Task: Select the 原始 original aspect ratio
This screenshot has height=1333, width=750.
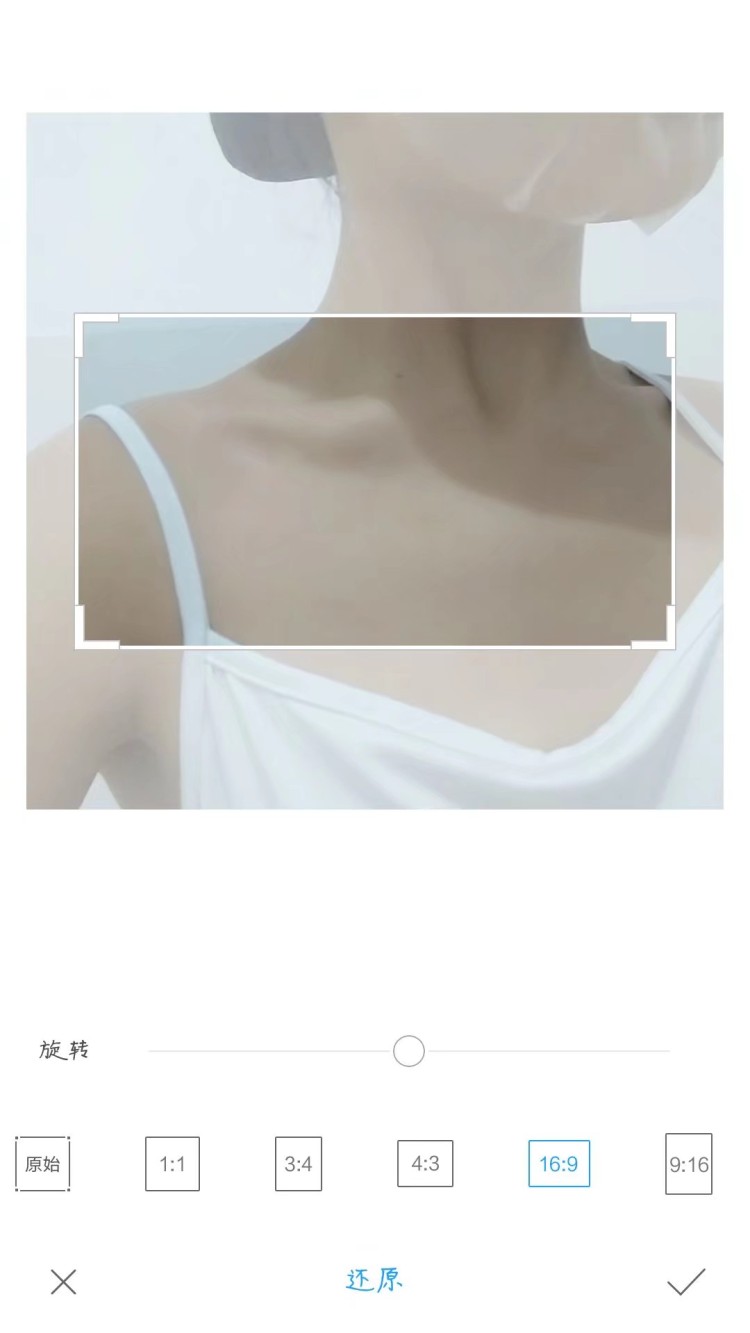Action: 43,1164
